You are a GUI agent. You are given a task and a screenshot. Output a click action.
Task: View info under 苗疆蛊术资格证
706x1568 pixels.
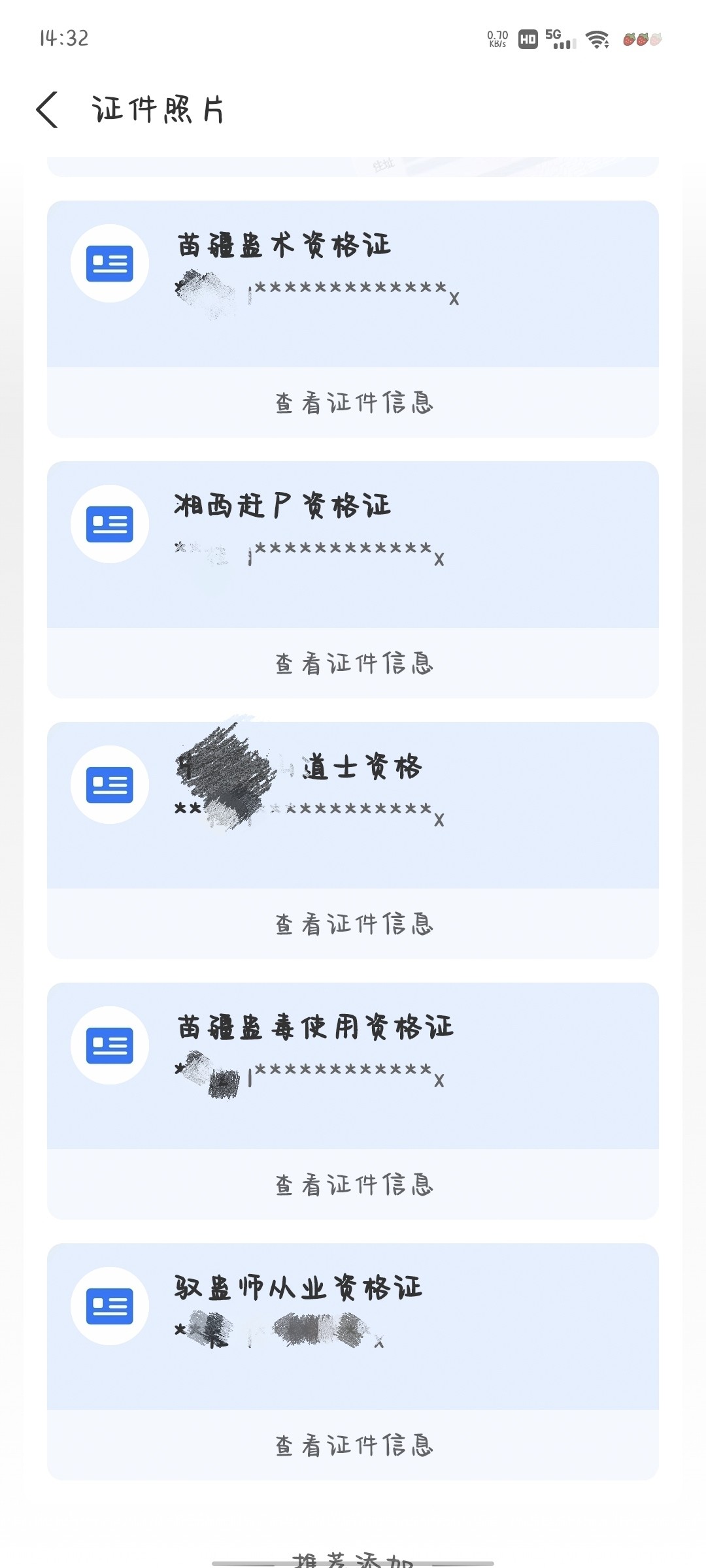tap(353, 402)
